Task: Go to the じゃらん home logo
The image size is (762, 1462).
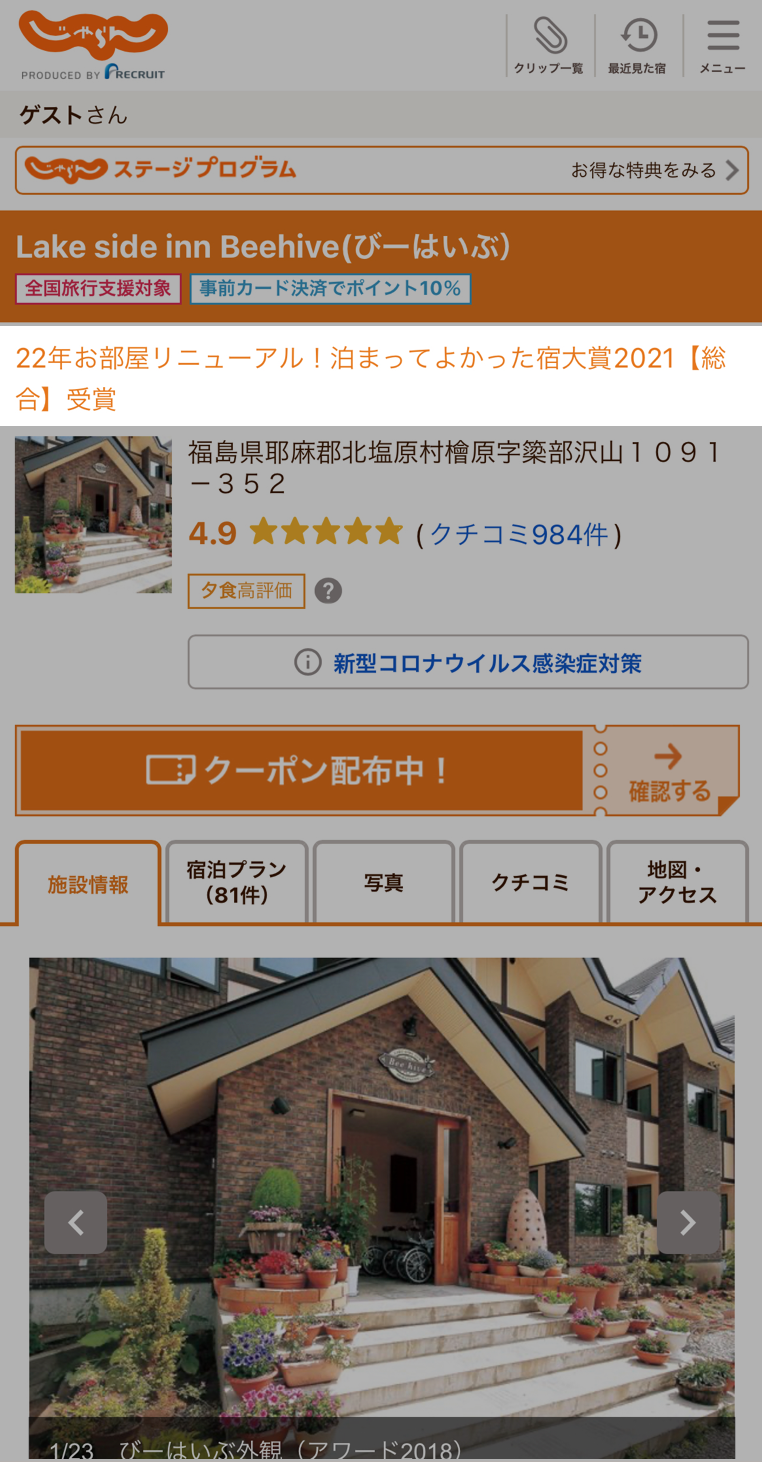Action: click(x=93, y=44)
